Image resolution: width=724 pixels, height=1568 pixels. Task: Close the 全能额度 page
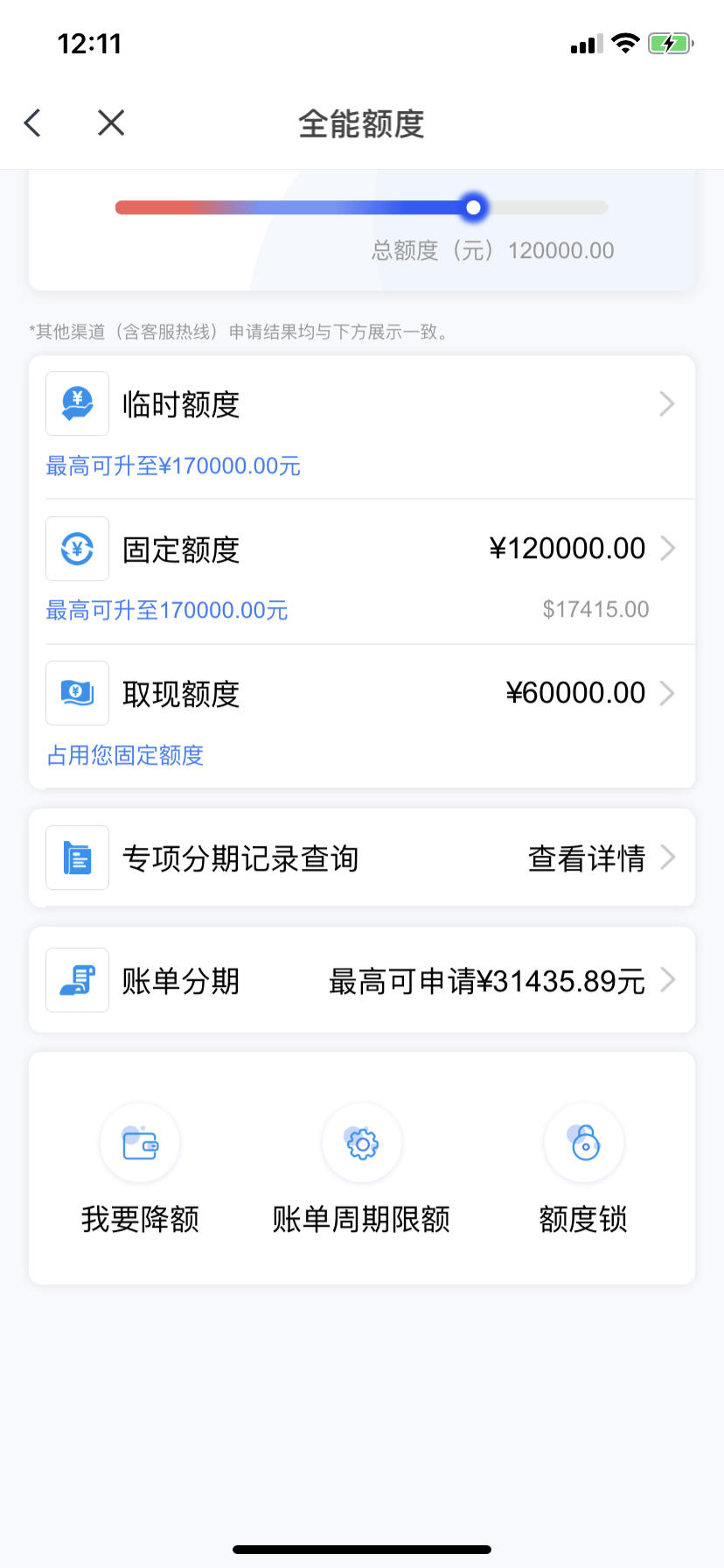(111, 123)
